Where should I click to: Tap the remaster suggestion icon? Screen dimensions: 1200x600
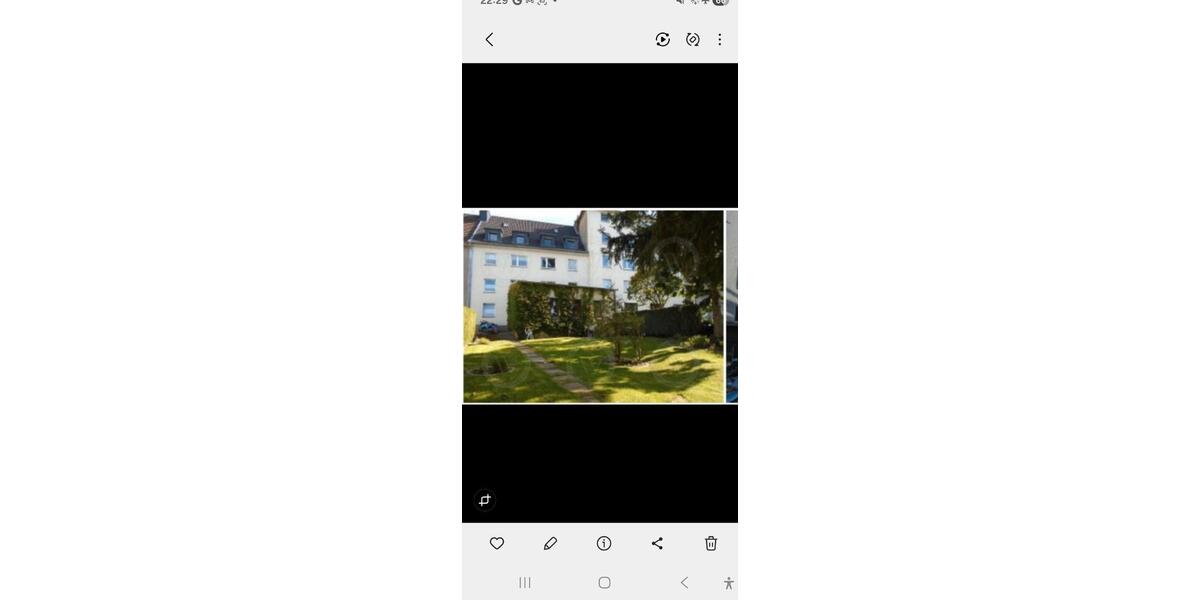click(x=692, y=40)
